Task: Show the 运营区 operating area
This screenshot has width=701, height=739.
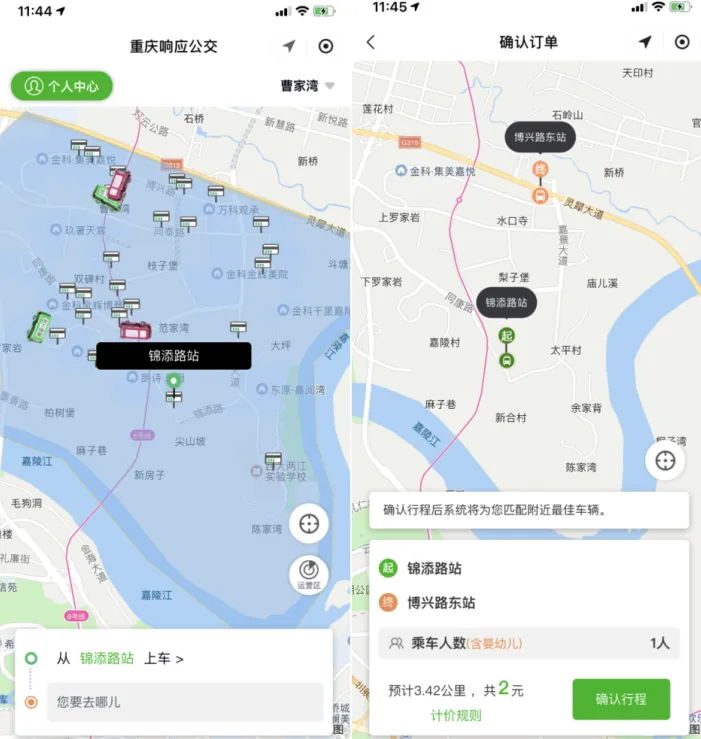Action: click(309, 573)
